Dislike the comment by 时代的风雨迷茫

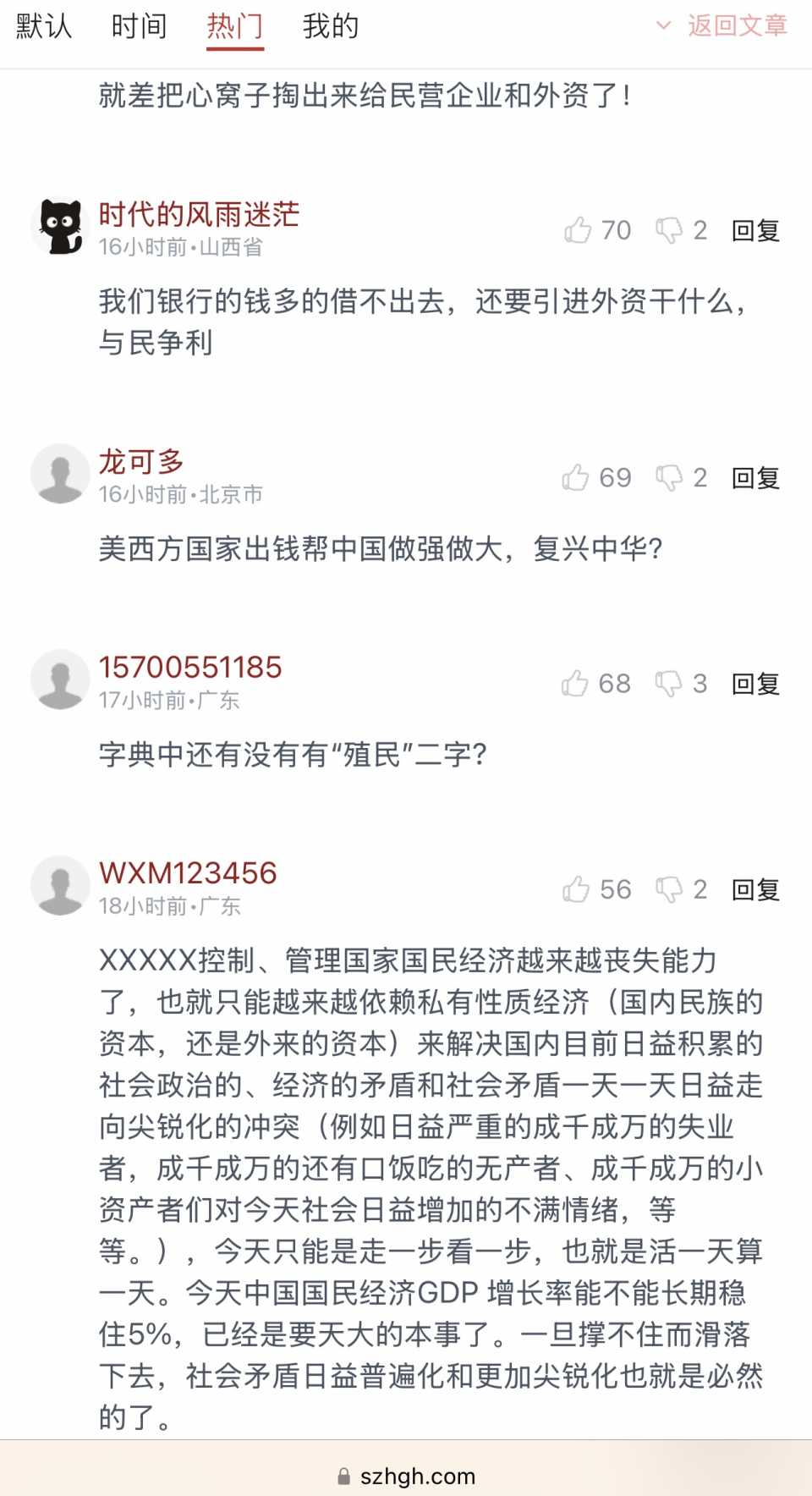669,230
